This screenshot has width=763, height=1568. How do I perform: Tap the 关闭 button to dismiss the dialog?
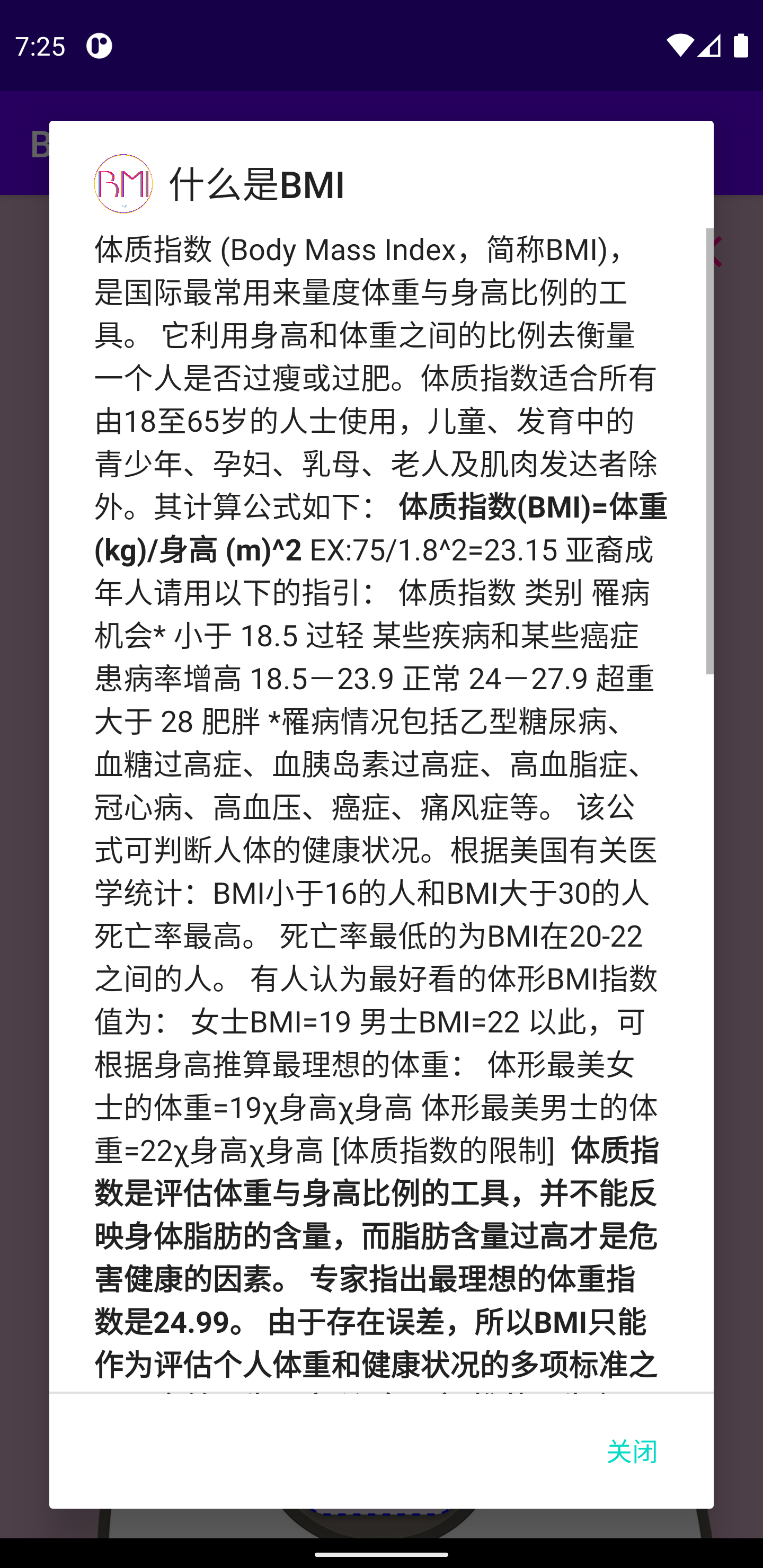pyautogui.click(x=632, y=1453)
